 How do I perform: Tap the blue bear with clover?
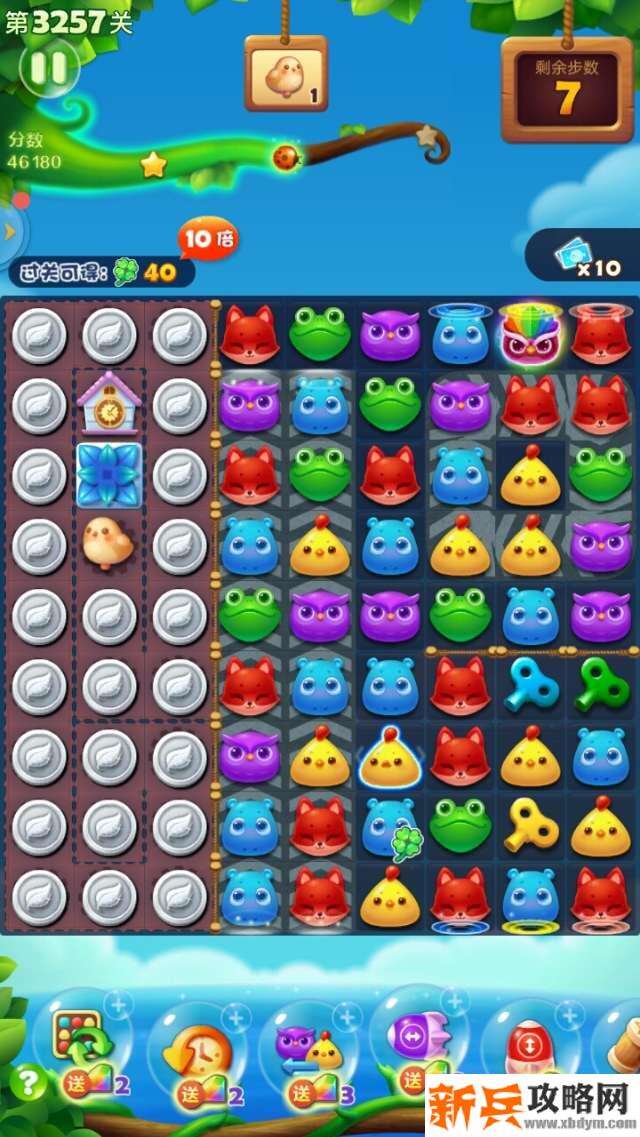[392, 828]
